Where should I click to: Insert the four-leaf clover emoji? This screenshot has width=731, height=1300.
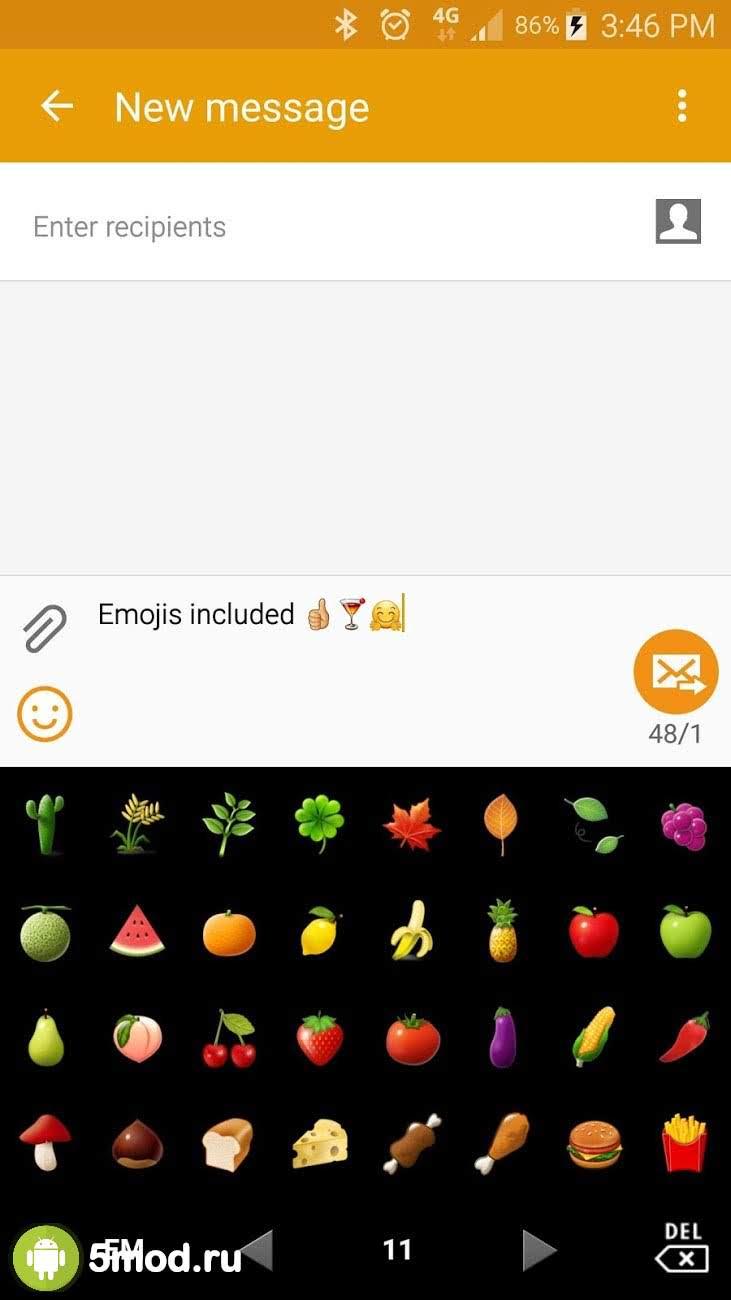(319, 825)
